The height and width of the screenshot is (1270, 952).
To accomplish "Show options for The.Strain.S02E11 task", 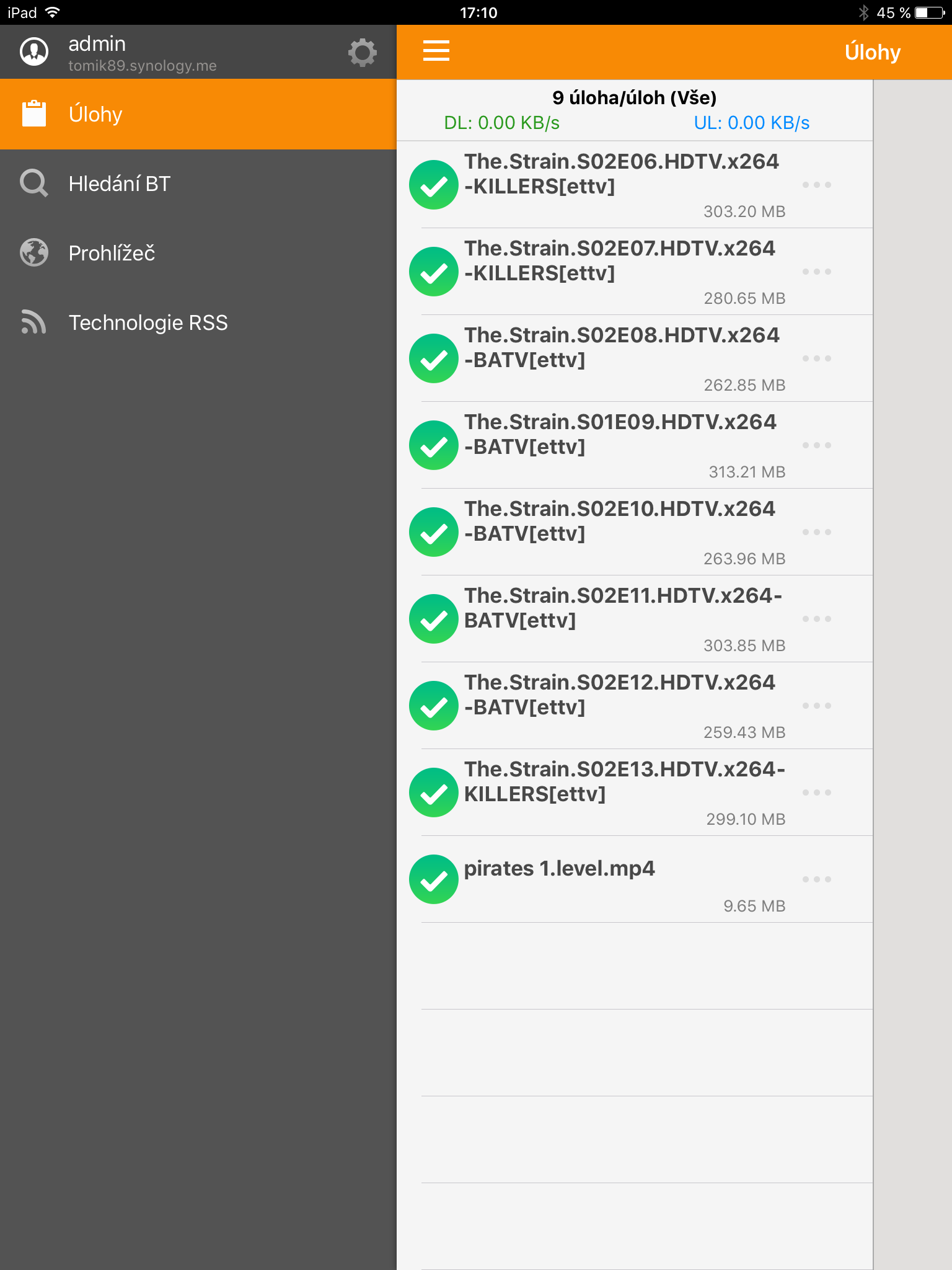I will click(816, 619).
